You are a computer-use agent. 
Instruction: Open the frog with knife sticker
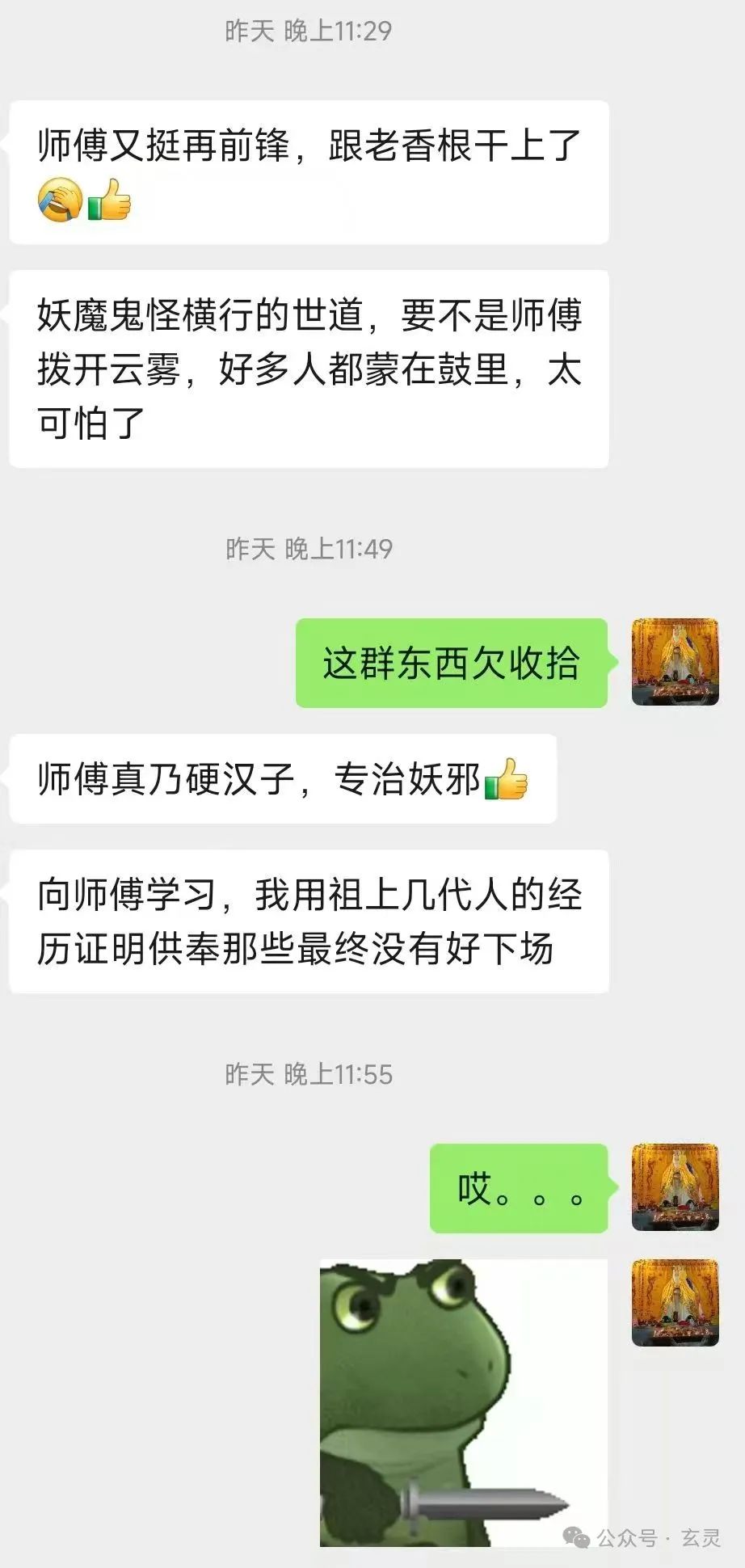(463, 1402)
